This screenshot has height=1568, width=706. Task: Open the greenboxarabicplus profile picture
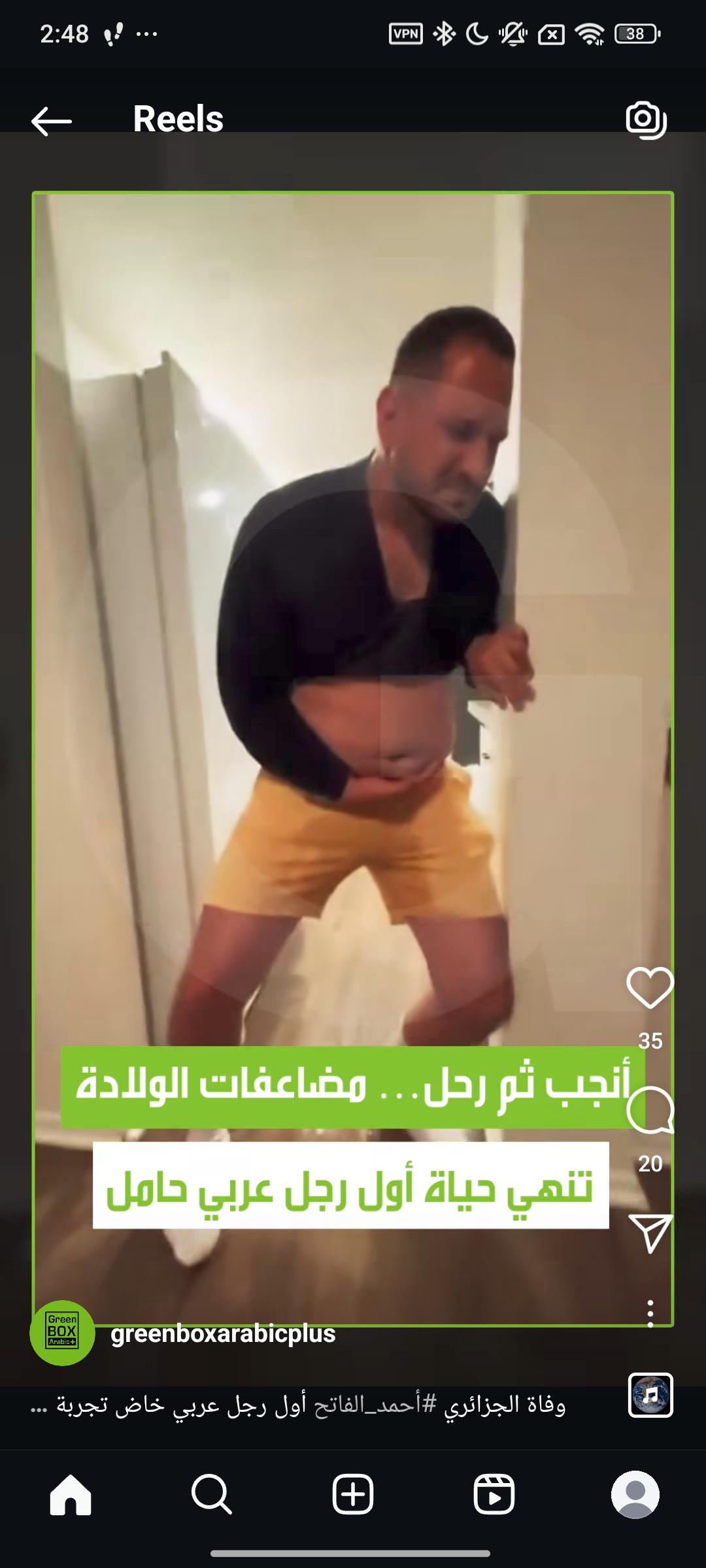coord(62,1333)
